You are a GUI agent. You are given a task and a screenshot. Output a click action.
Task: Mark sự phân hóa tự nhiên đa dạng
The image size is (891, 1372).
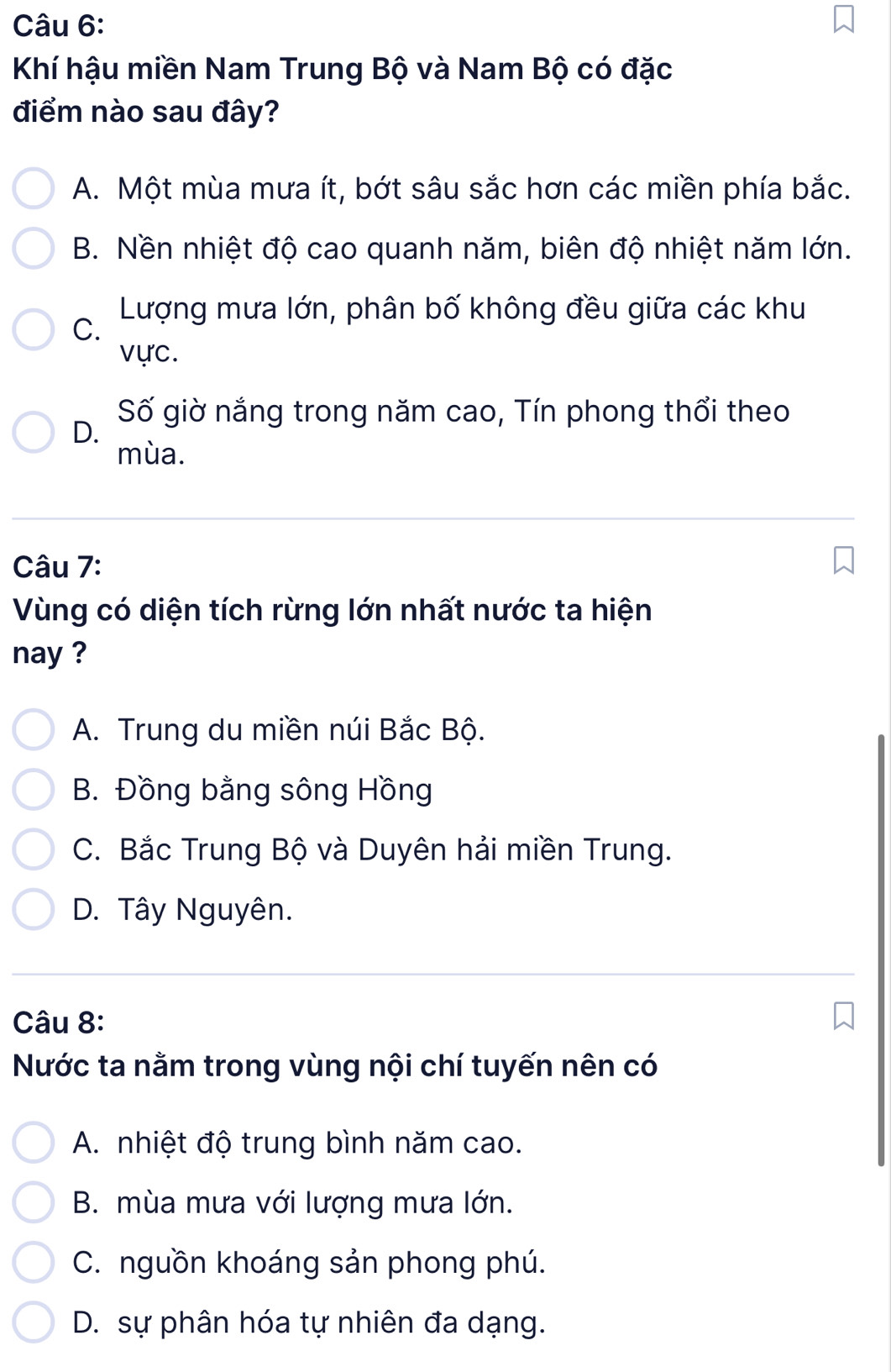(34, 1323)
